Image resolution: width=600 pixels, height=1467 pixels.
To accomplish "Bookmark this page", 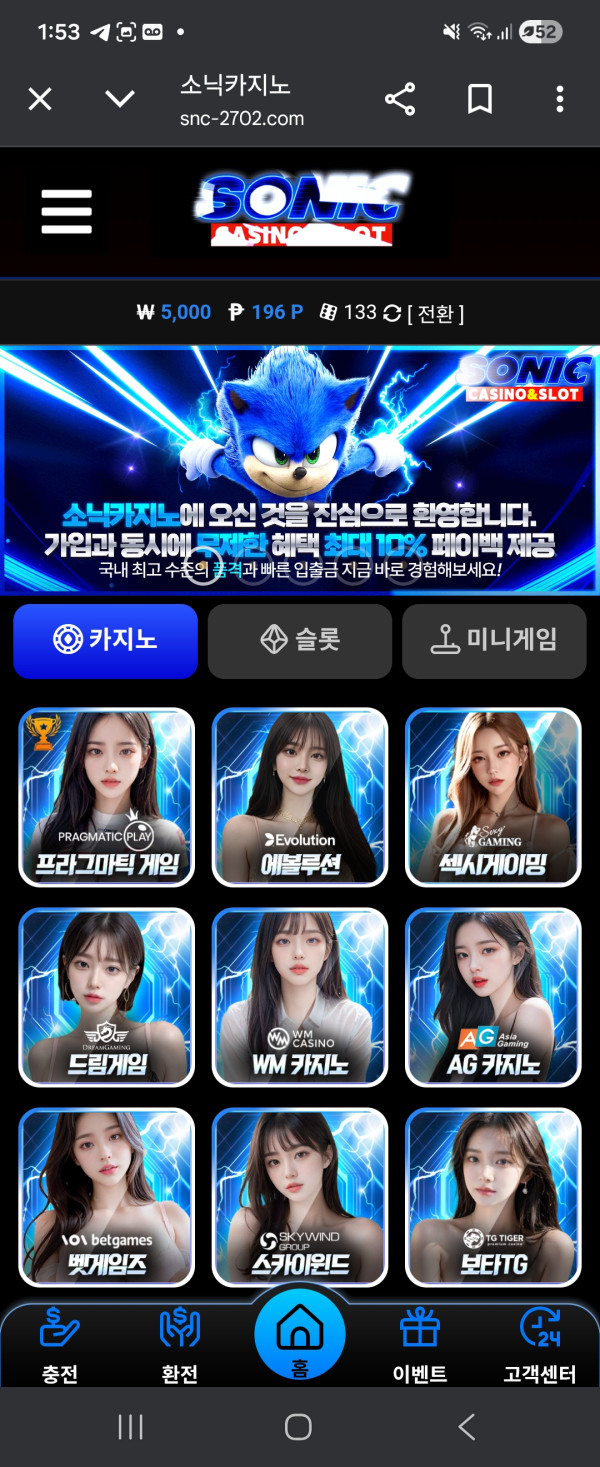I will tap(480, 99).
